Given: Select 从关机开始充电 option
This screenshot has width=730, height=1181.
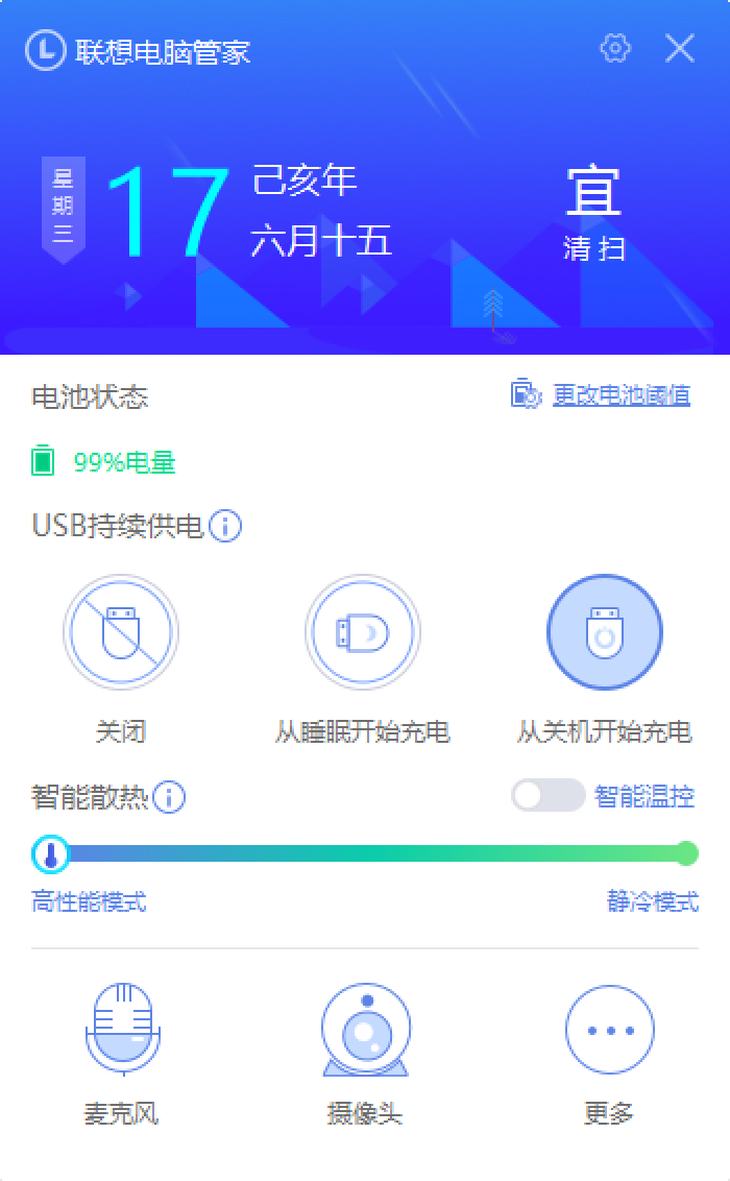Looking at the screenshot, I should (x=604, y=632).
